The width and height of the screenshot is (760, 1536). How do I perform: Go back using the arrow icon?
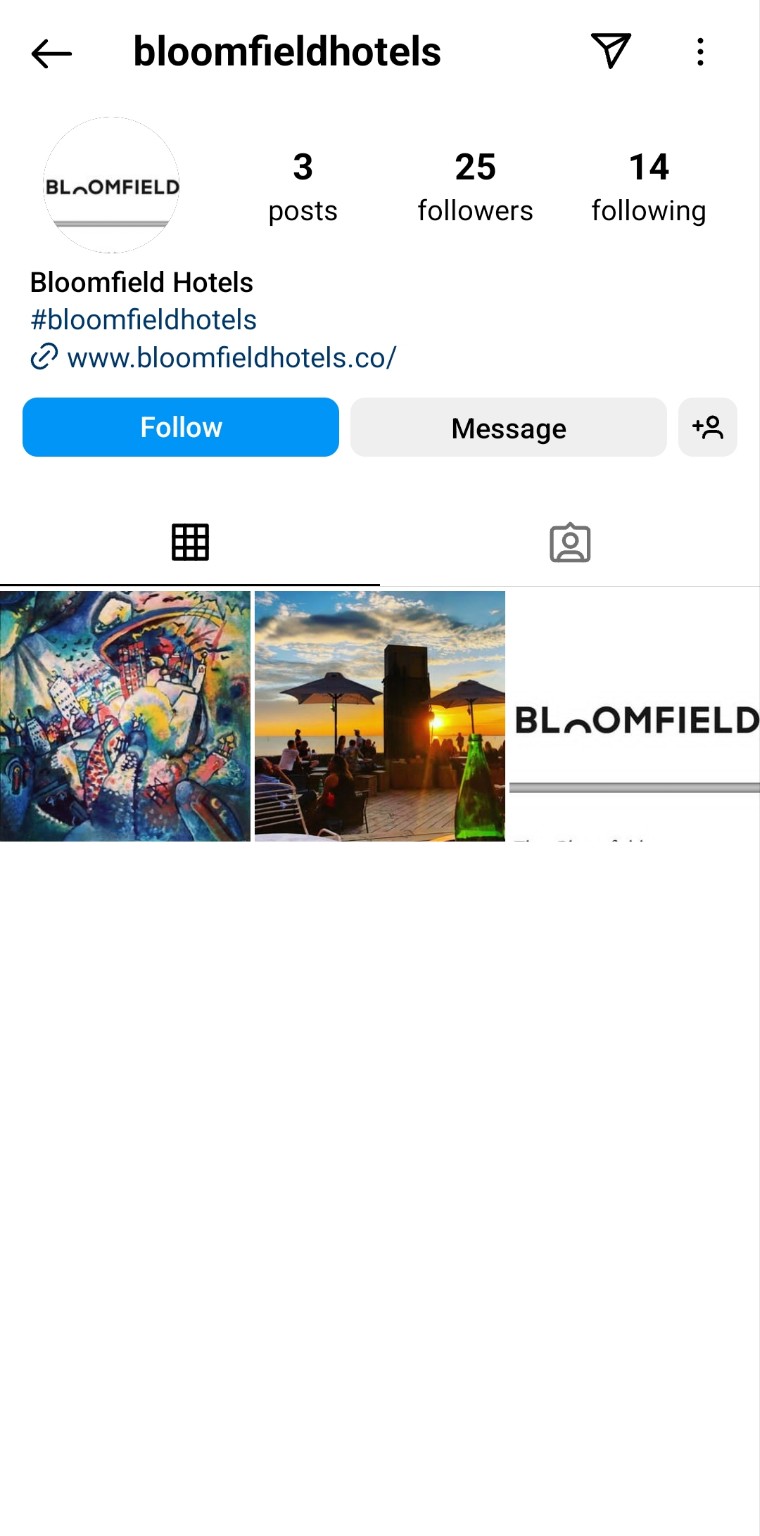click(51, 53)
